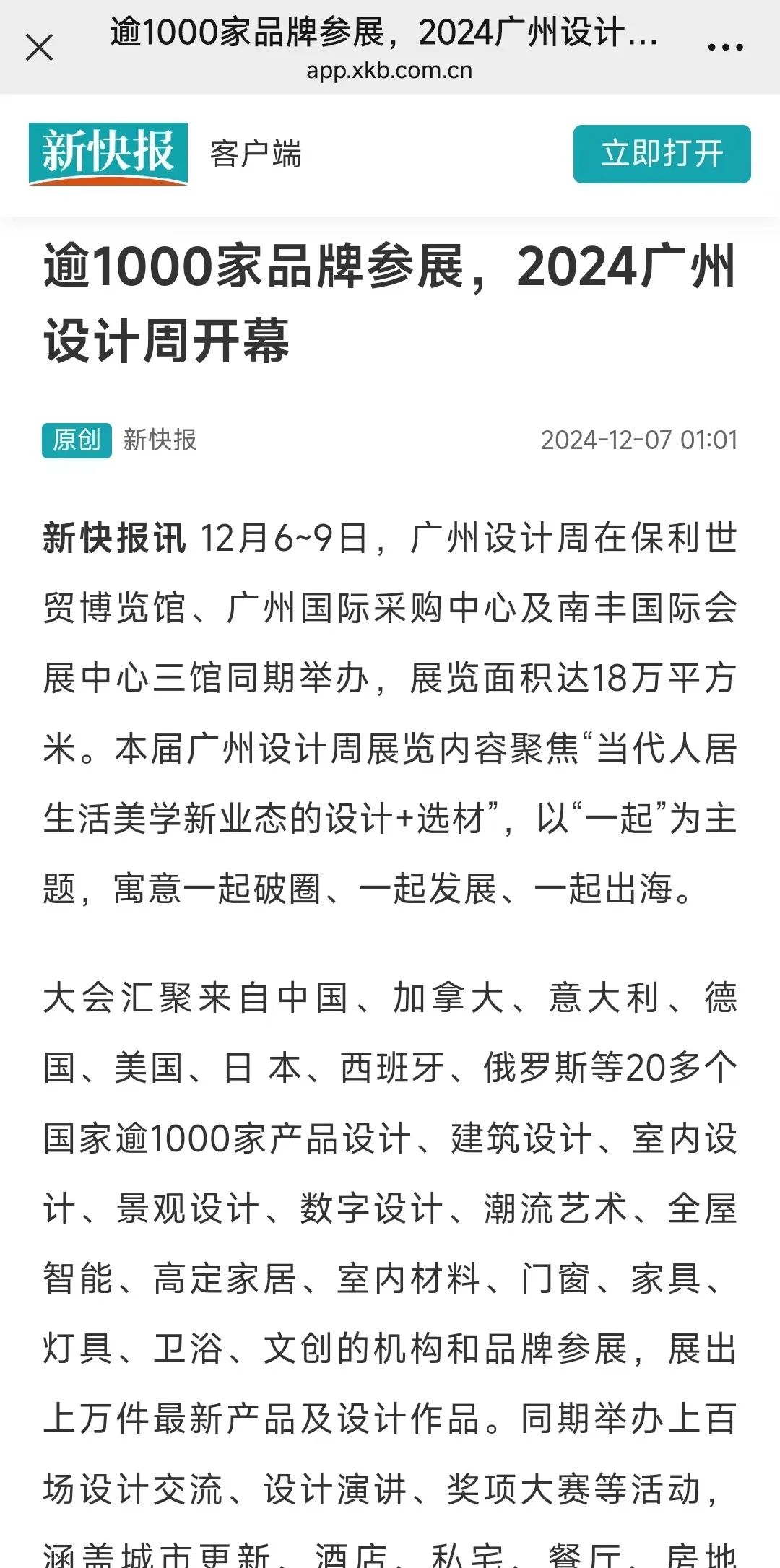Open the three-dot overflow menu

tap(725, 48)
